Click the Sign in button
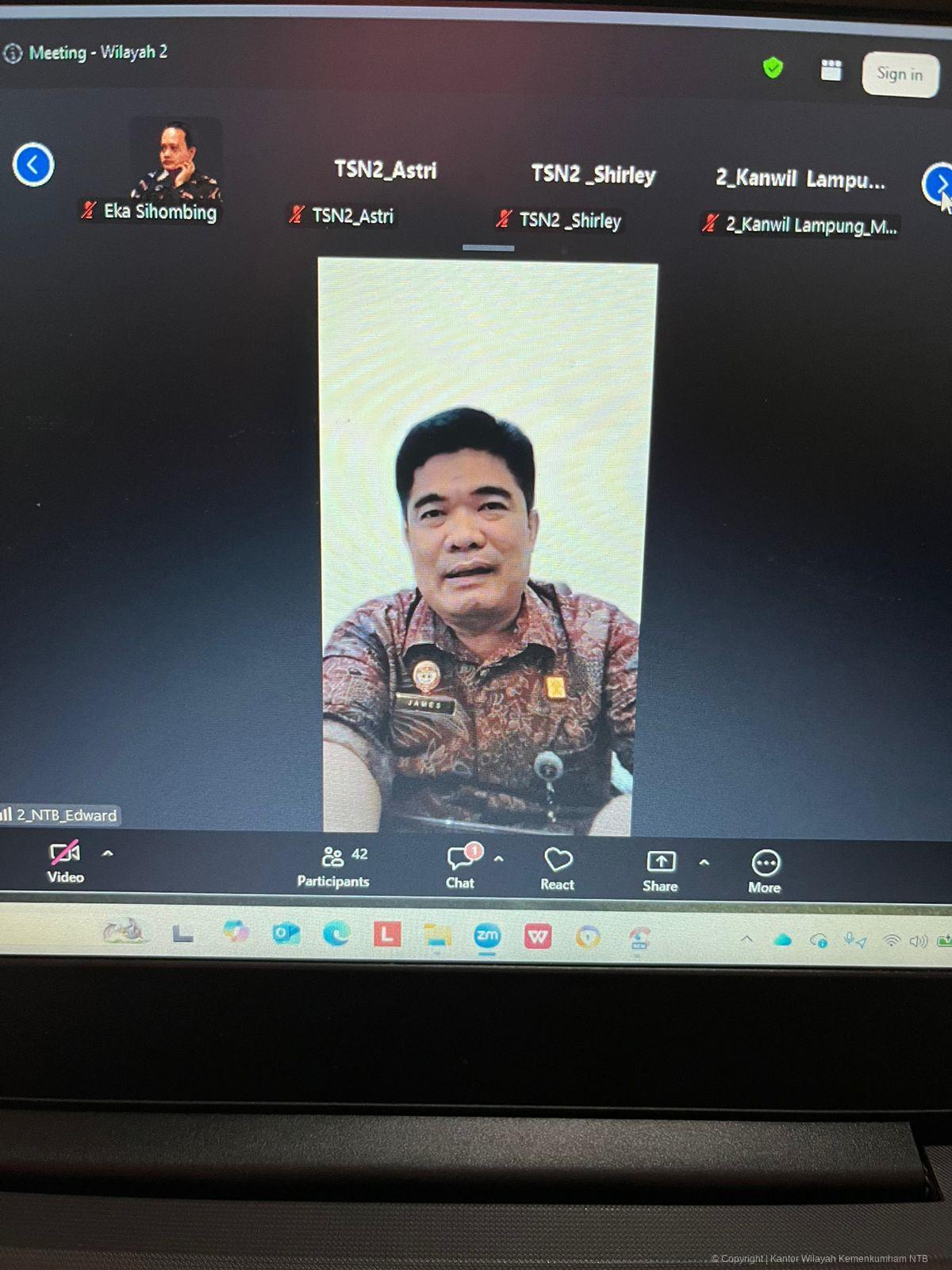The width and height of the screenshot is (952, 1270). [x=900, y=74]
